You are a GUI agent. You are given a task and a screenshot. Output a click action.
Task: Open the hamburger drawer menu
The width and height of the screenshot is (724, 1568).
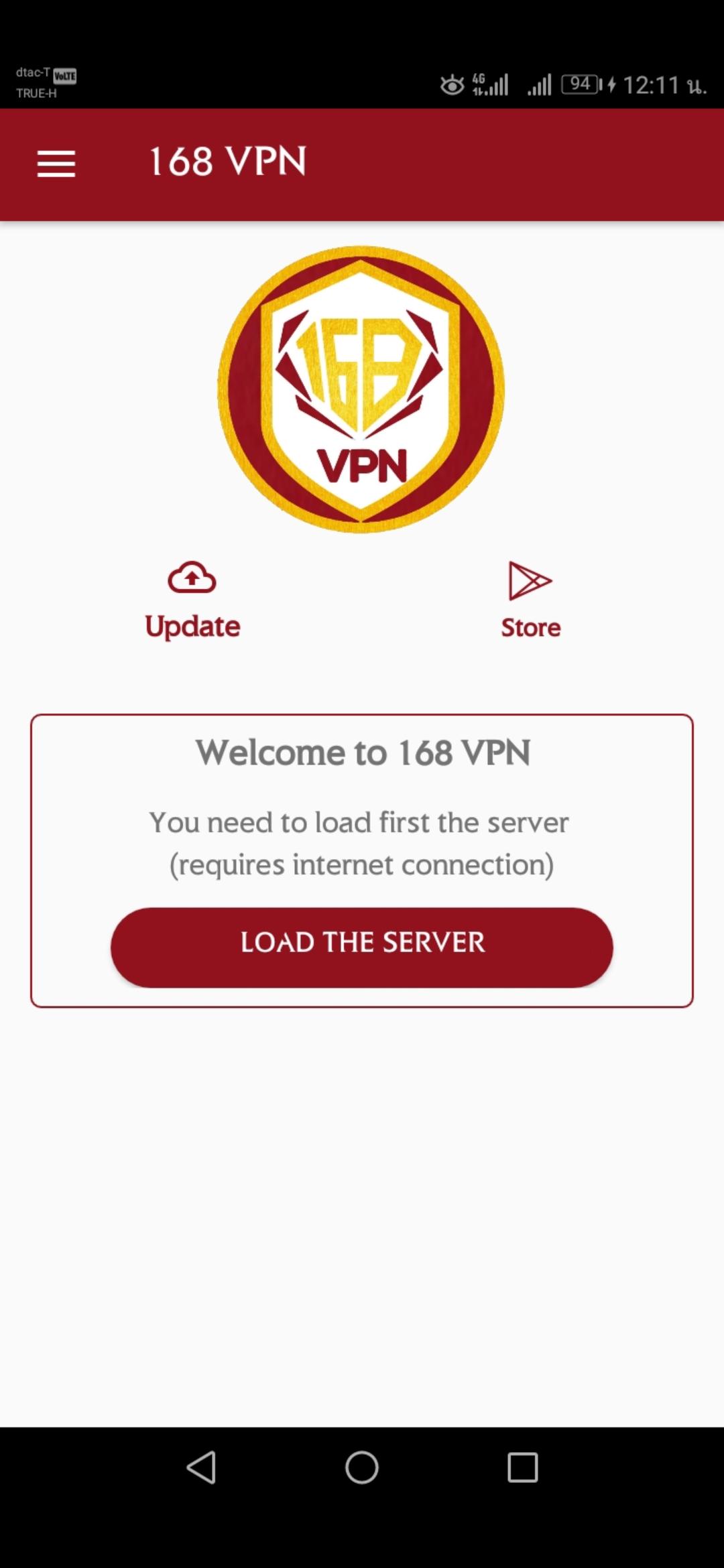tap(56, 164)
